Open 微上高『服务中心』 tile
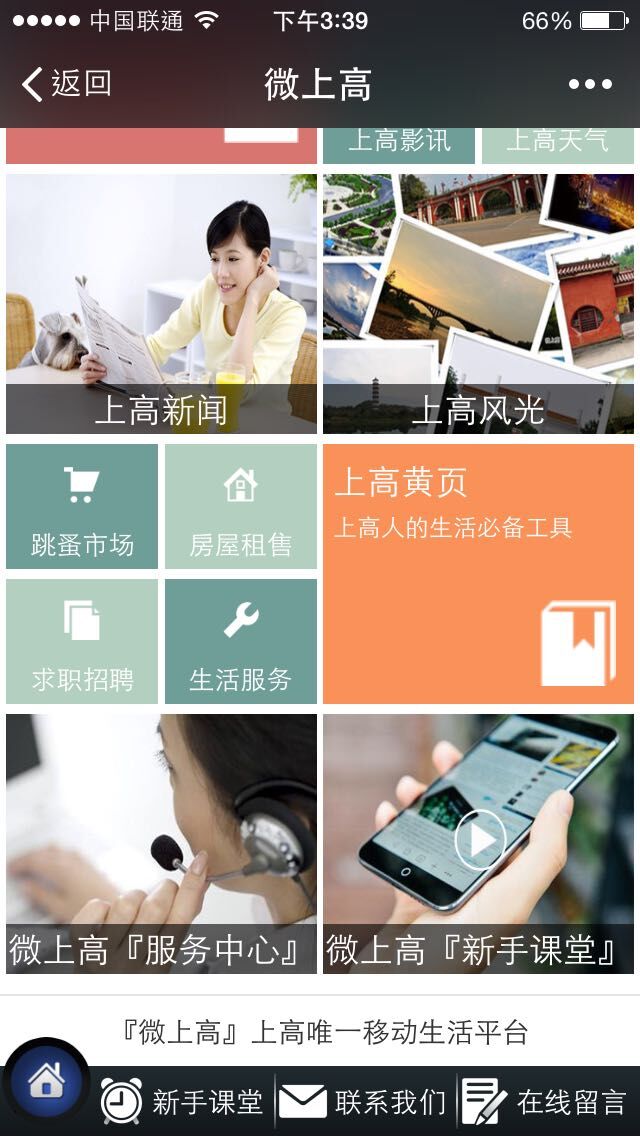 point(162,844)
